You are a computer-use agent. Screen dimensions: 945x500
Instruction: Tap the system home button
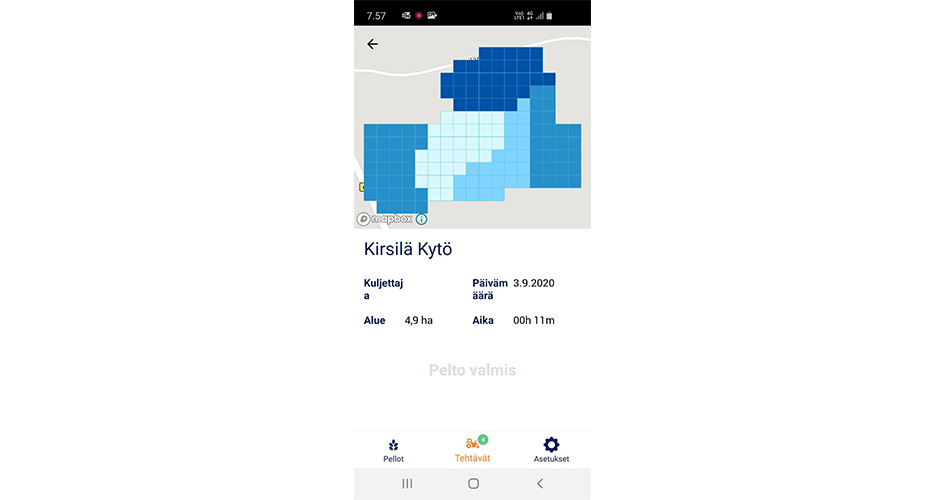(473, 483)
